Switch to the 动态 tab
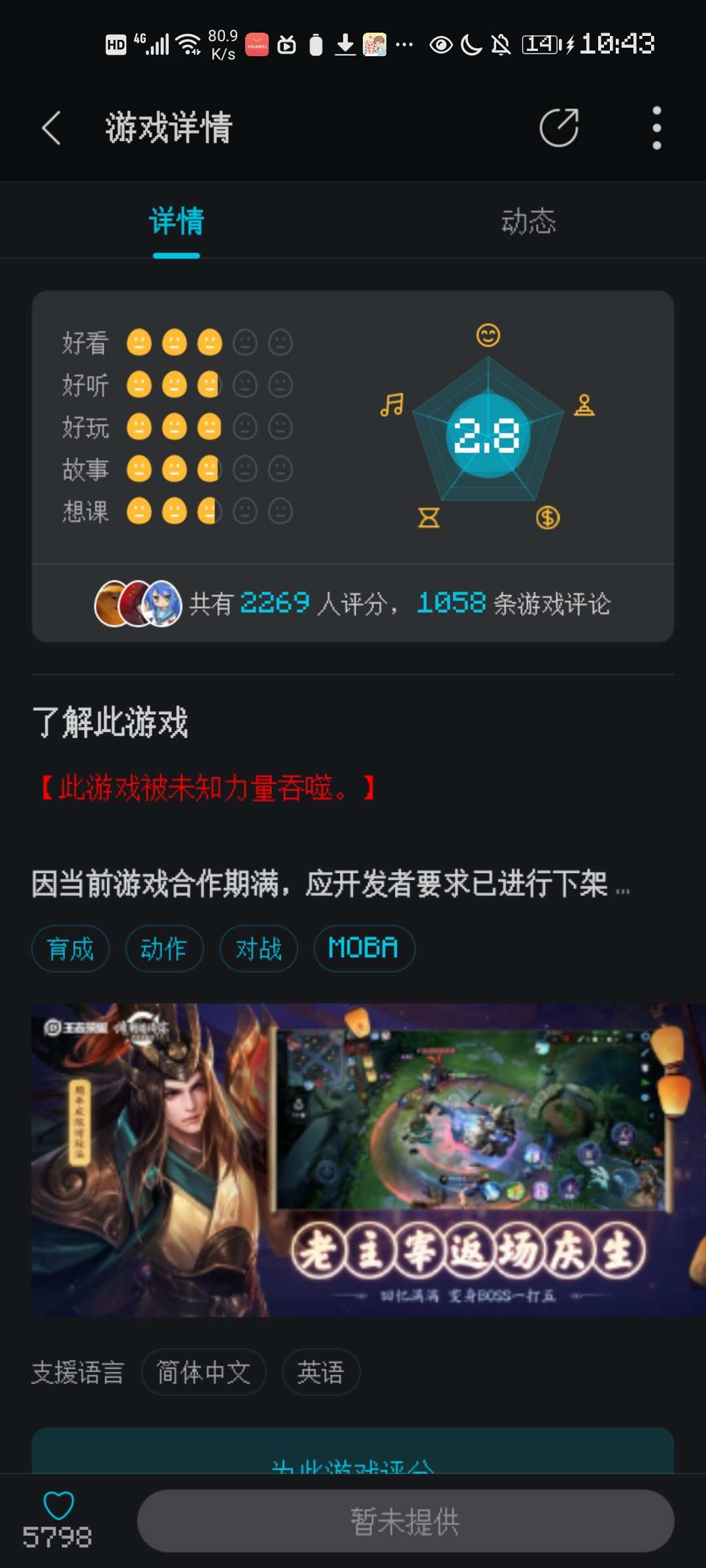The width and height of the screenshot is (706, 1568). [x=528, y=221]
